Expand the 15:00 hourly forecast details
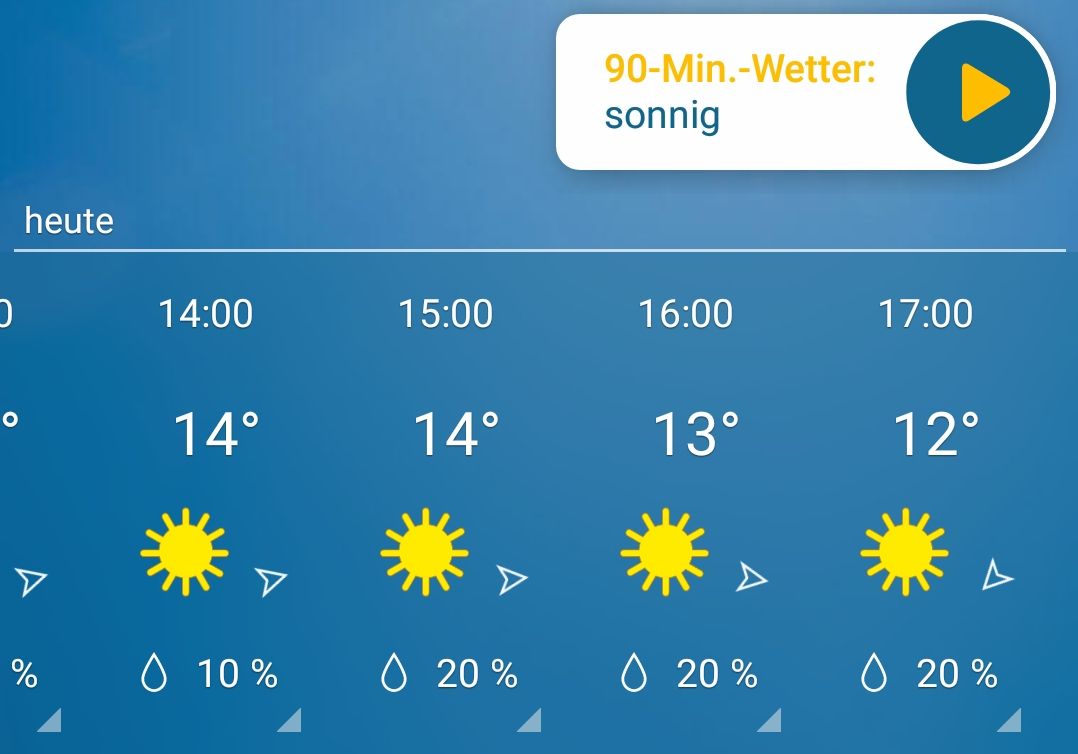 tap(530, 720)
